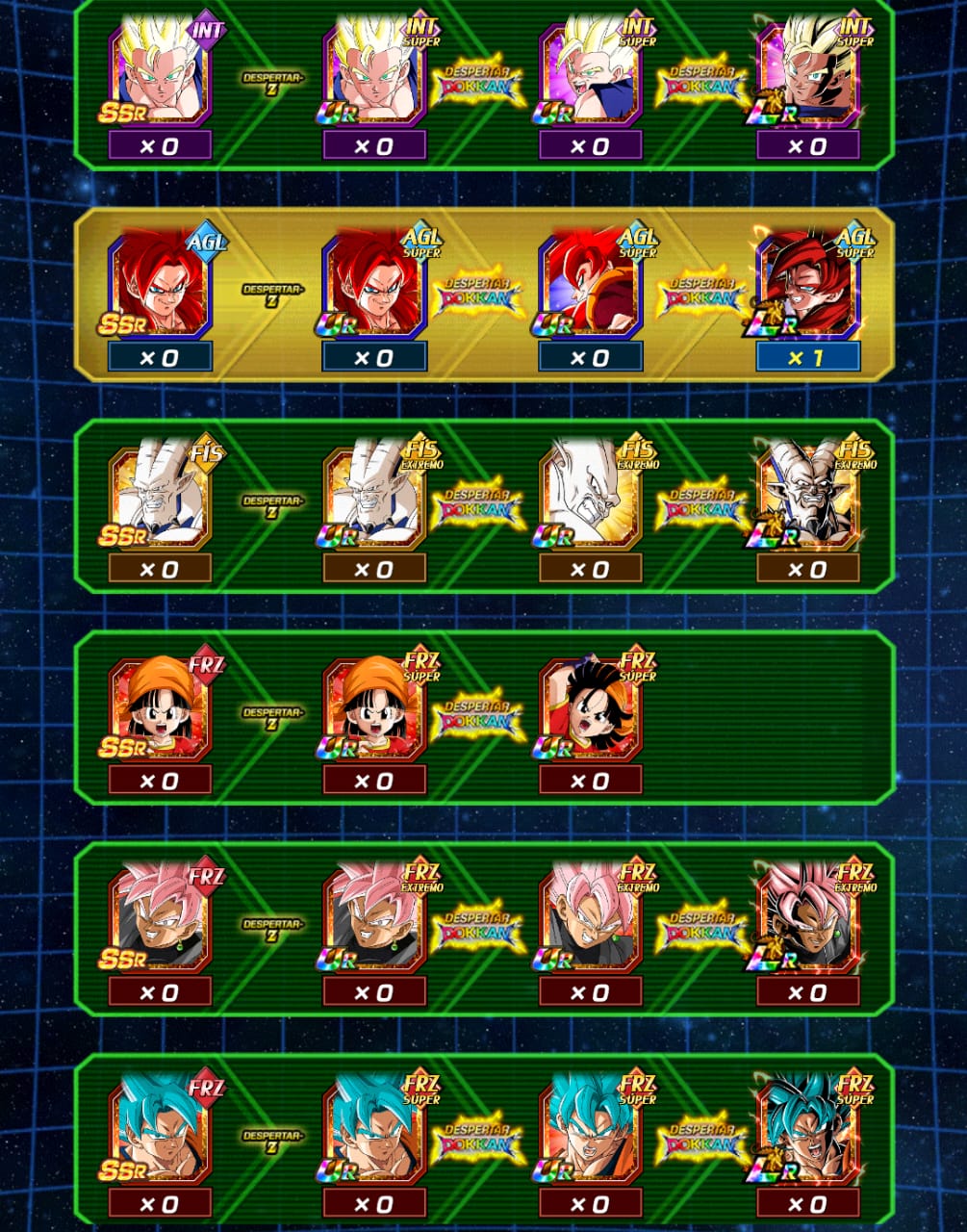Select the LR FRZ Extremo Rosé card

coord(807,922)
